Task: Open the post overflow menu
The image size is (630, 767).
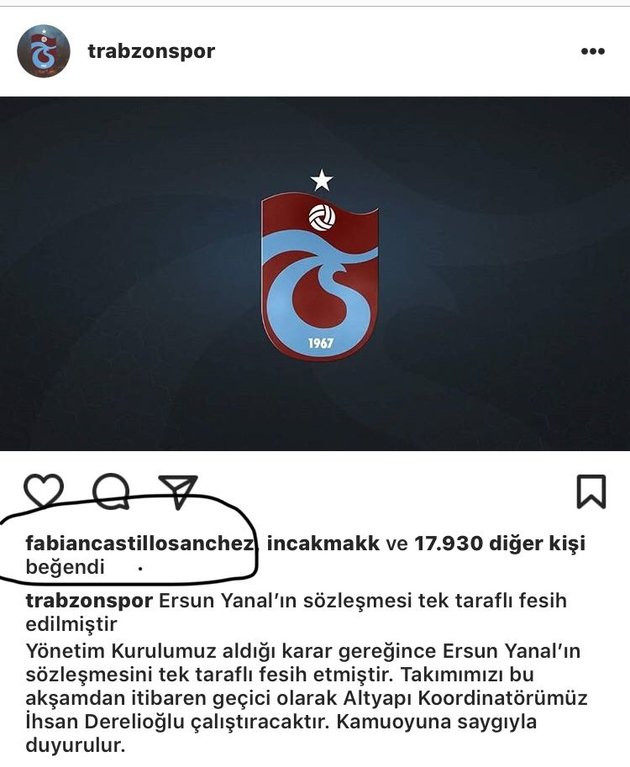Action: point(593,52)
